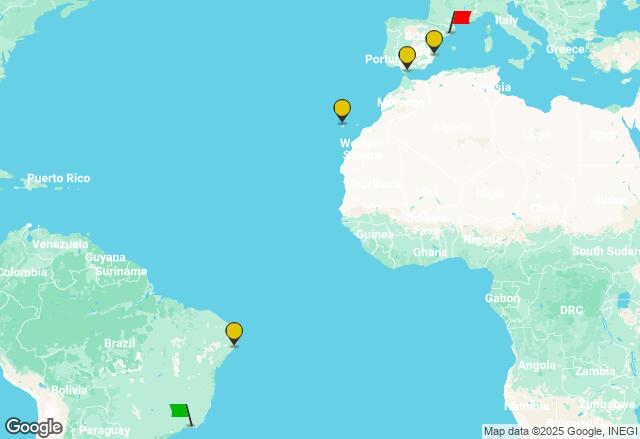Select the yellow pin over the Canary Islands
The image size is (640, 439).
(342, 109)
